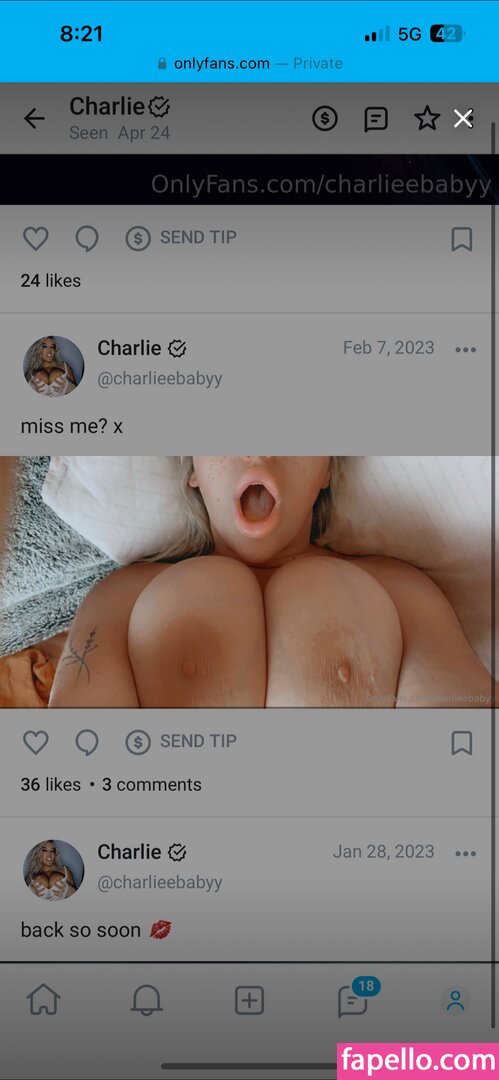
Task: Like the "miss me? x" post
Action: [x=36, y=742]
